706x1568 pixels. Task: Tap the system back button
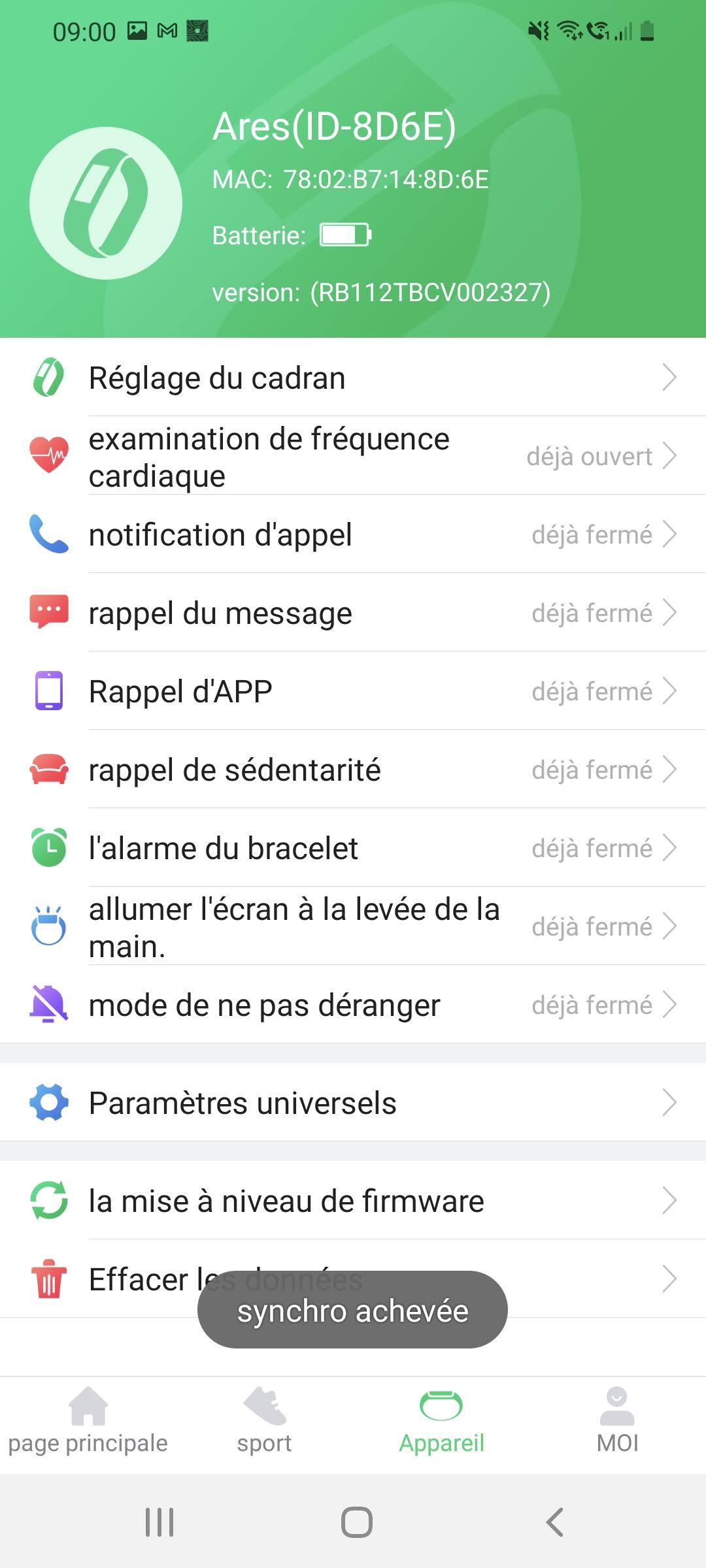554,1522
